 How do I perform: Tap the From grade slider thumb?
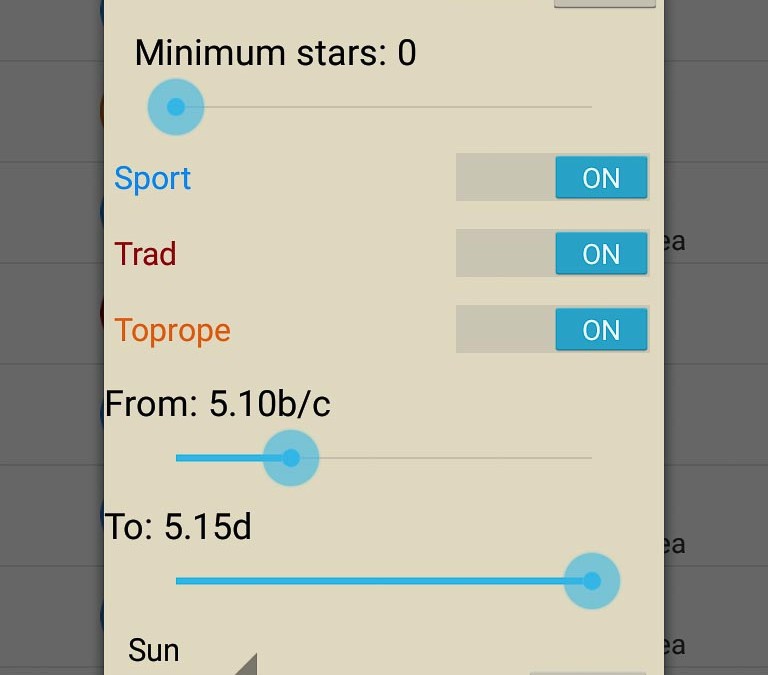pos(291,458)
